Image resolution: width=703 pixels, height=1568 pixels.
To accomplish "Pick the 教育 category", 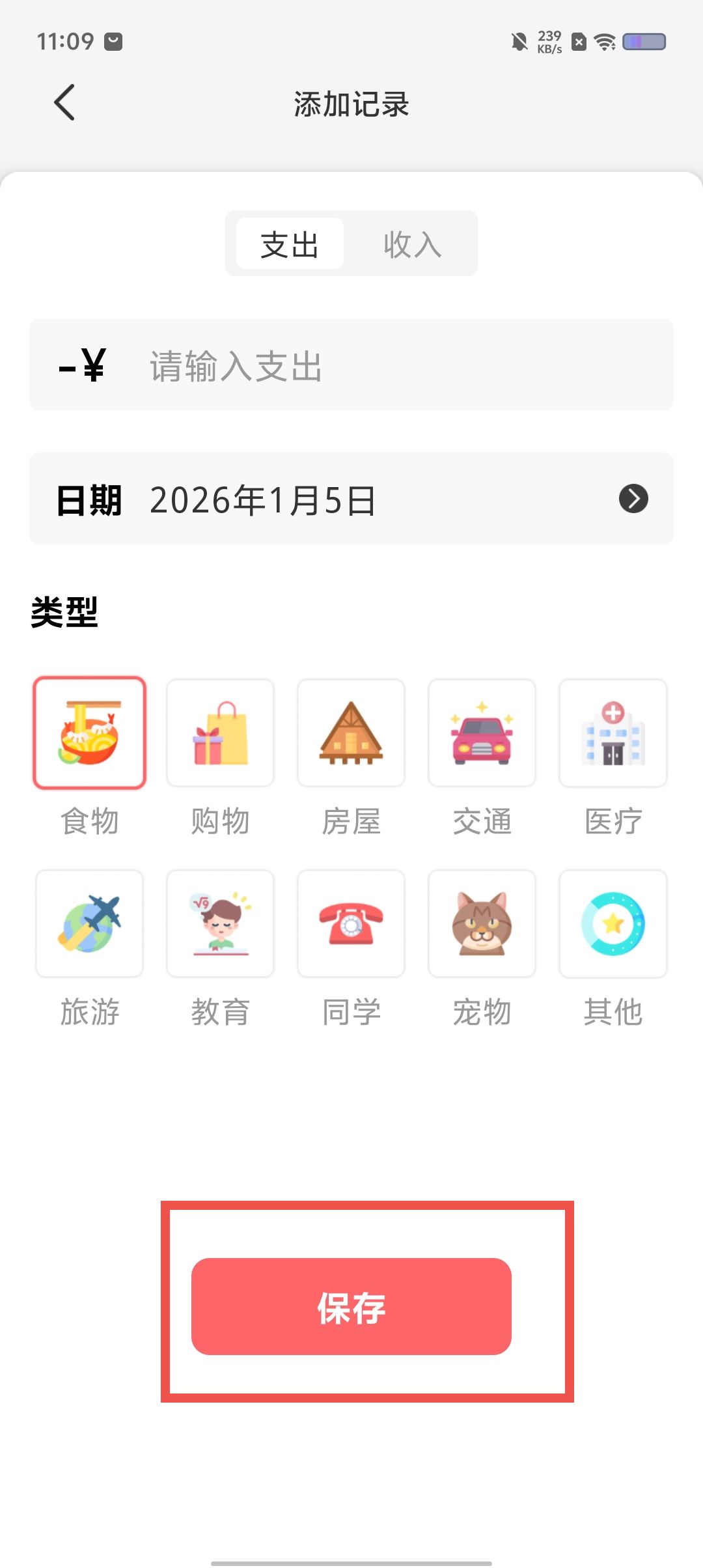I will coord(221,924).
